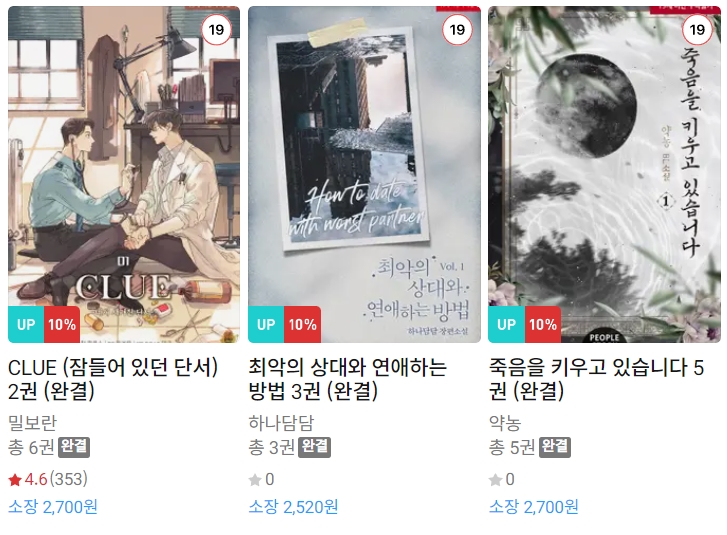
Task: Open the 최악의 상대와 연애하는 방법 cover
Action: click(x=364, y=175)
